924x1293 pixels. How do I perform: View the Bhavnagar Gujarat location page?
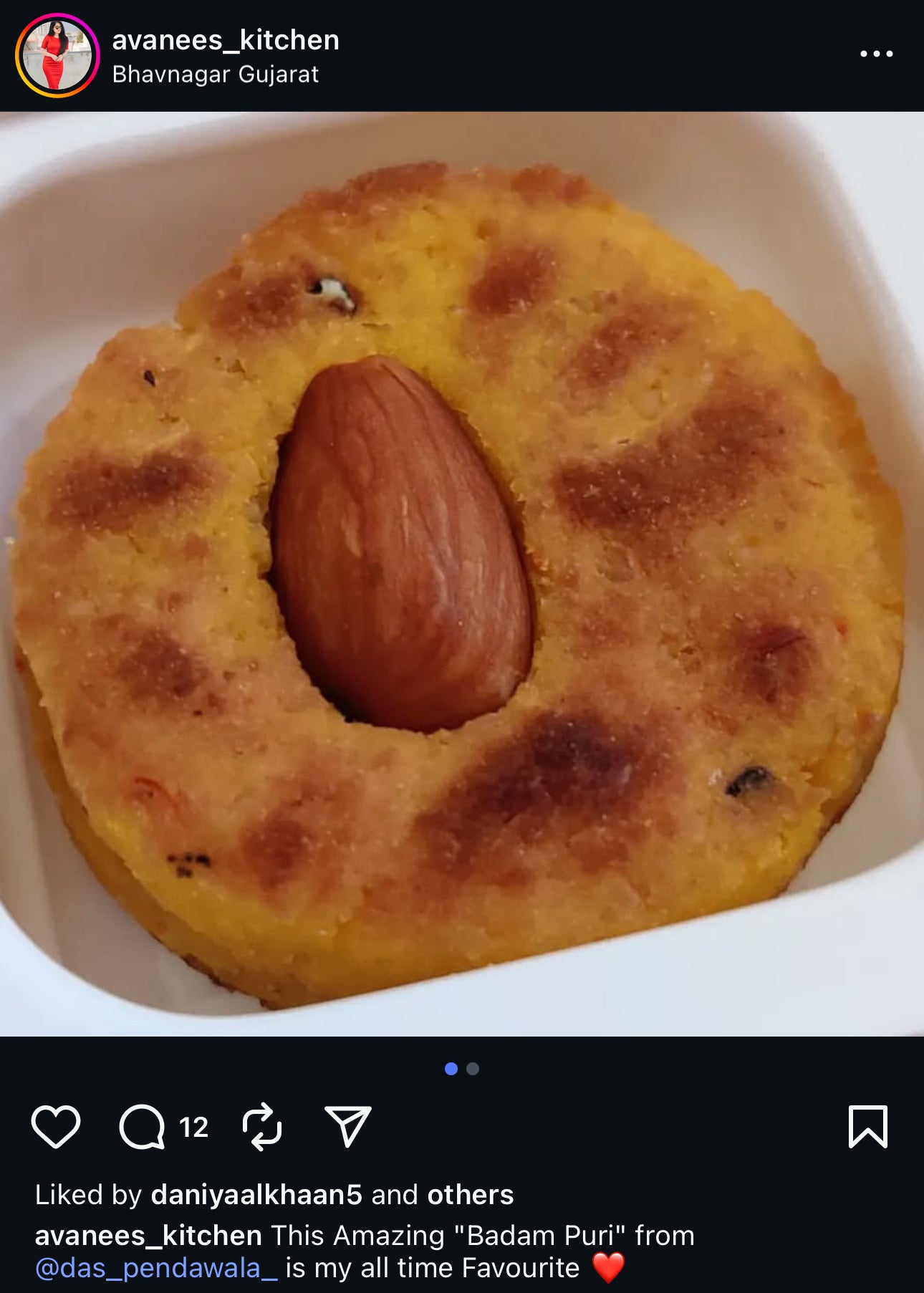(x=215, y=74)
